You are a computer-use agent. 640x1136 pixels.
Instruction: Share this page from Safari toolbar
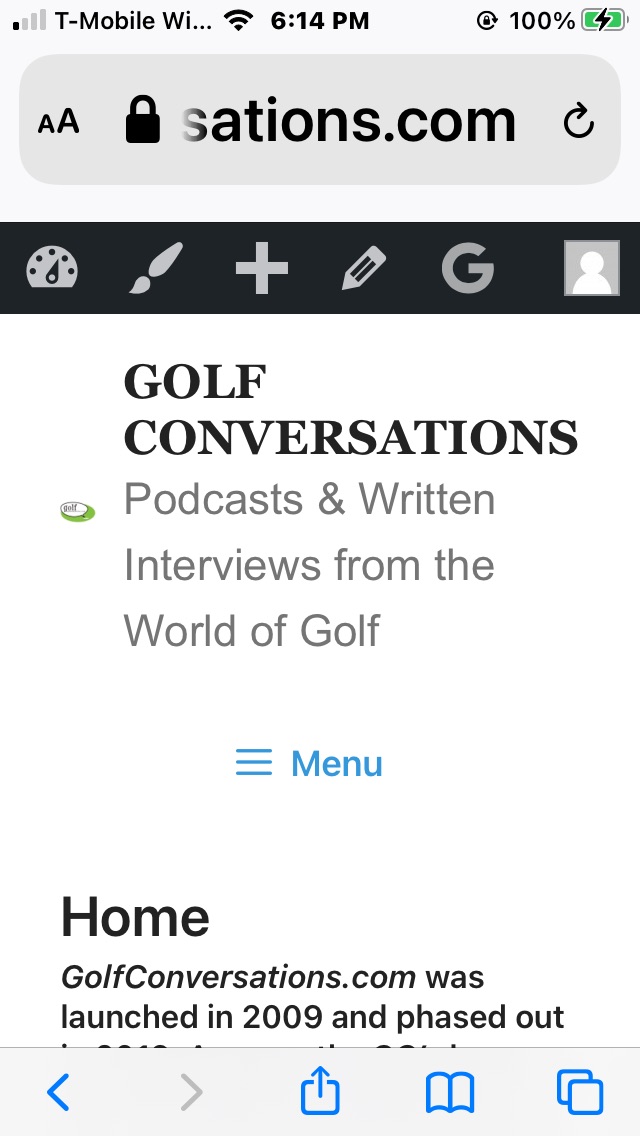[321, 1092]
